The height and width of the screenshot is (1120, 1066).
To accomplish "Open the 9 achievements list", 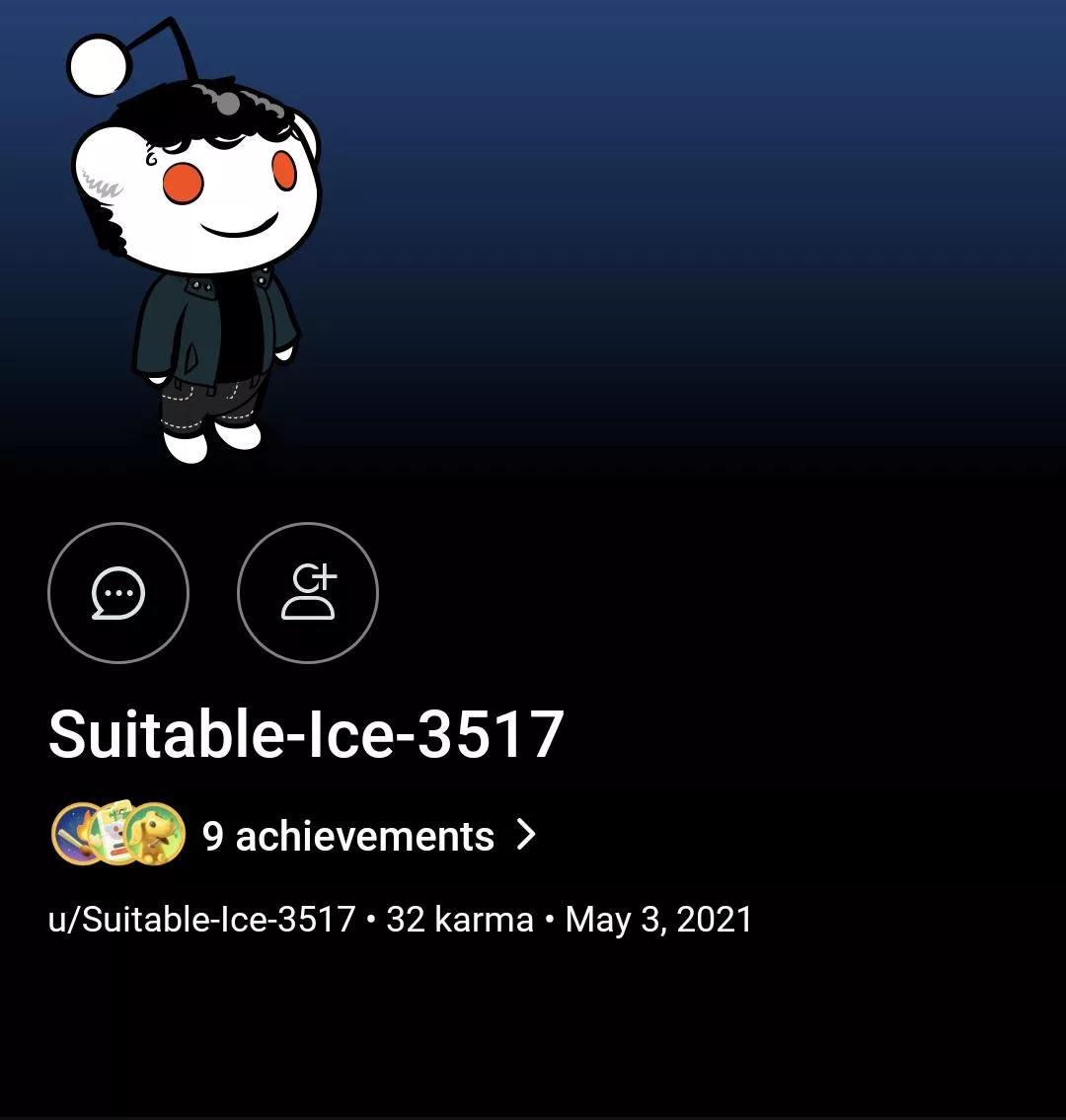I will coord(347,836).
